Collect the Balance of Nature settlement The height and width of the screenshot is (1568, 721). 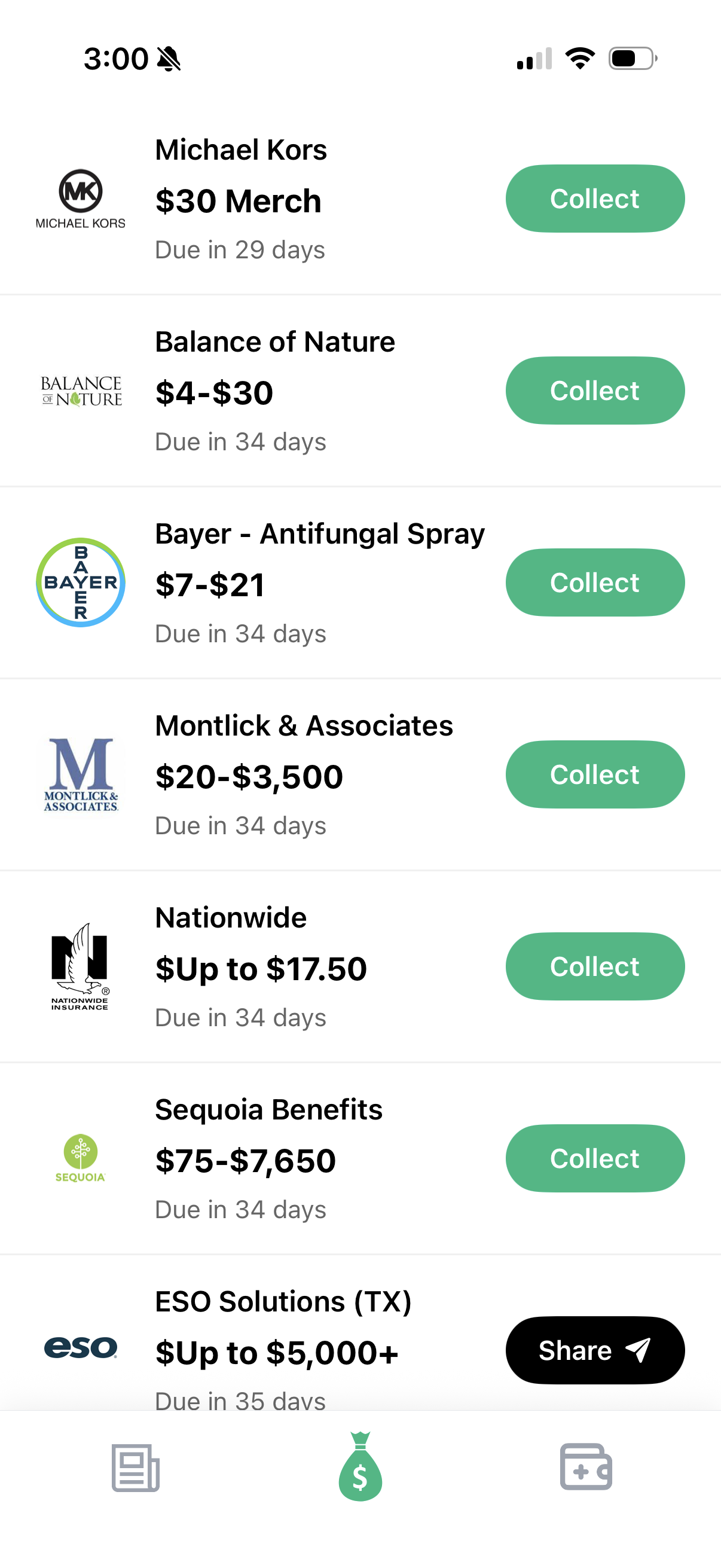(x=594, y=390)
